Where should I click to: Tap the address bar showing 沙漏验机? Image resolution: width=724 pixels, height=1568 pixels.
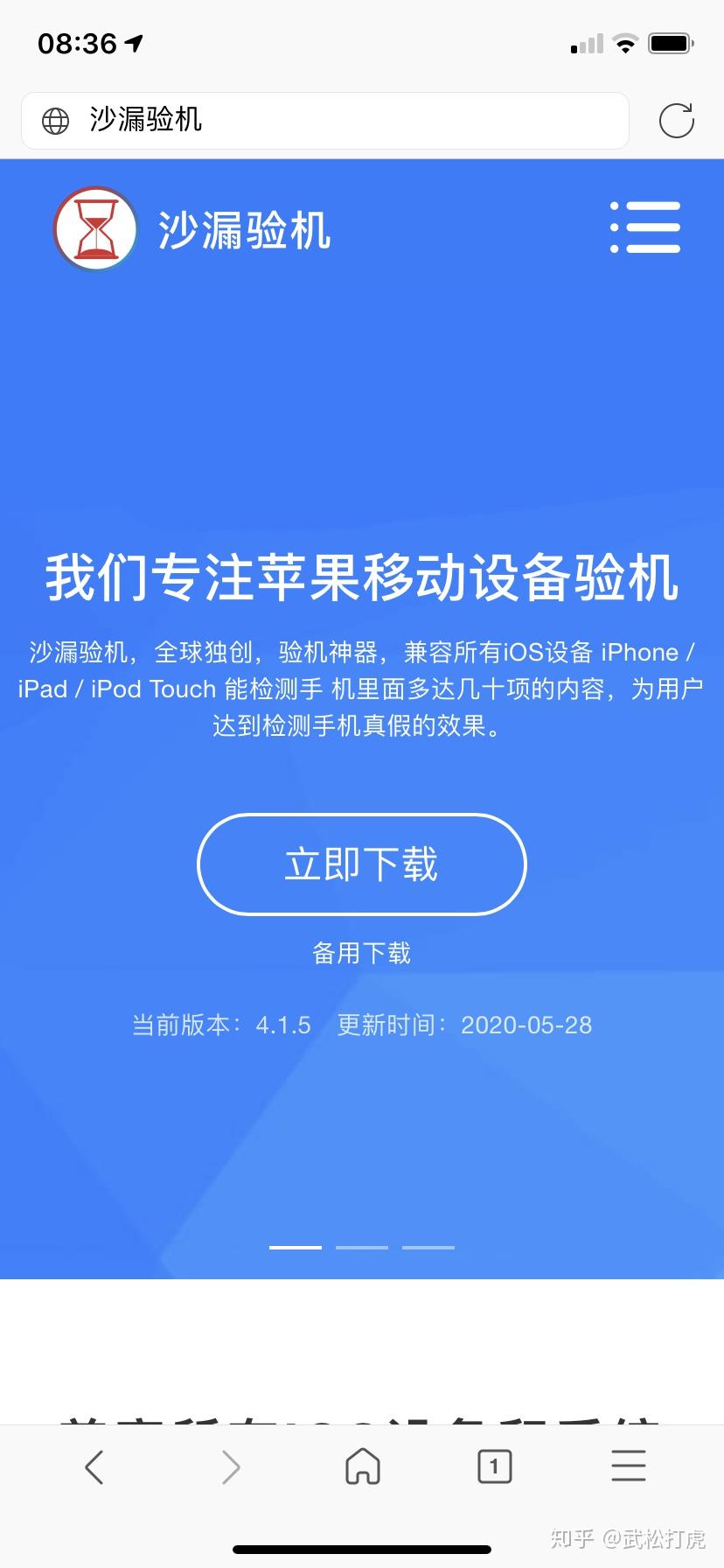tap(325, 121)
